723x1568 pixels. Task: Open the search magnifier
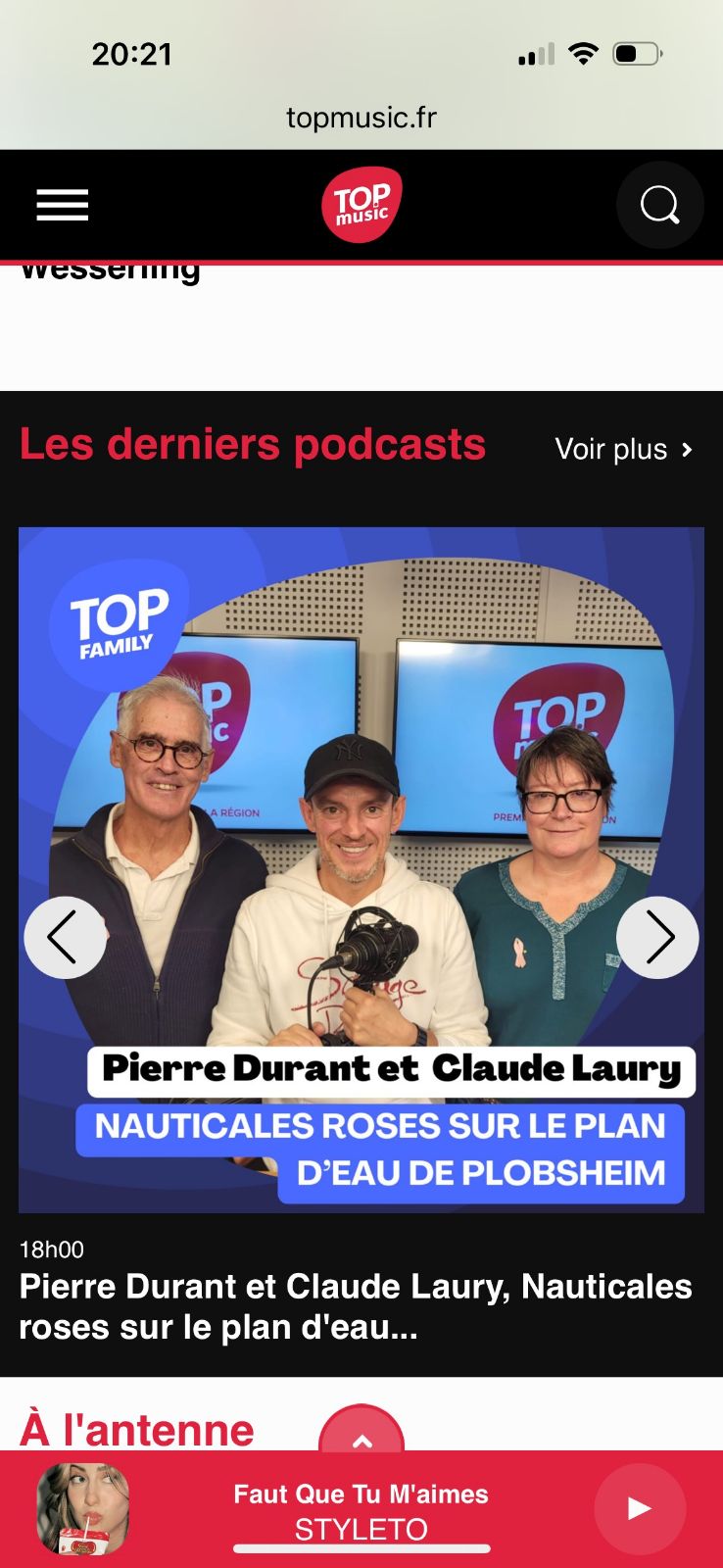coord(659,205)
